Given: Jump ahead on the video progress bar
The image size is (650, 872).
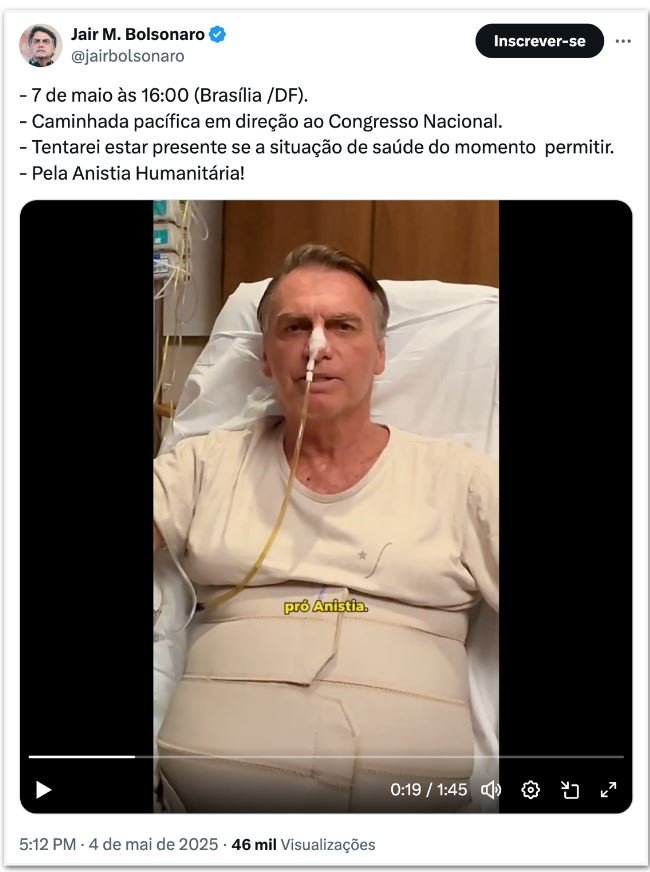Looking at the screenshot, I should tap(400, 757).
